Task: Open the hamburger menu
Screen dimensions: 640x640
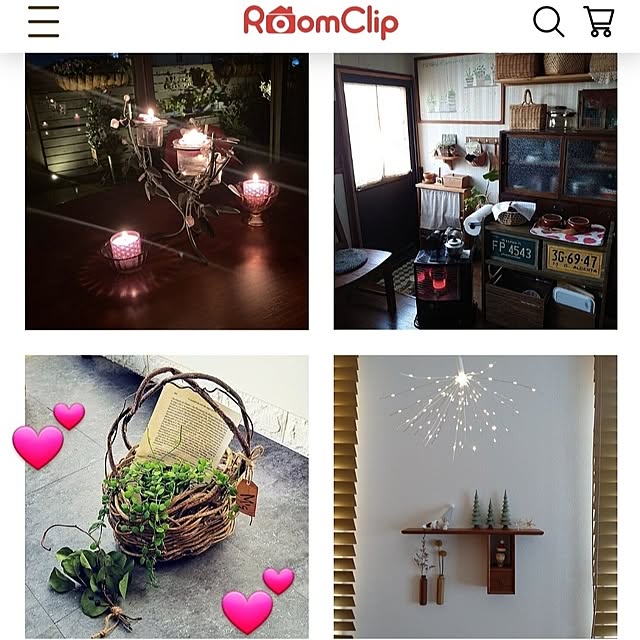Action: pos(44,22)
